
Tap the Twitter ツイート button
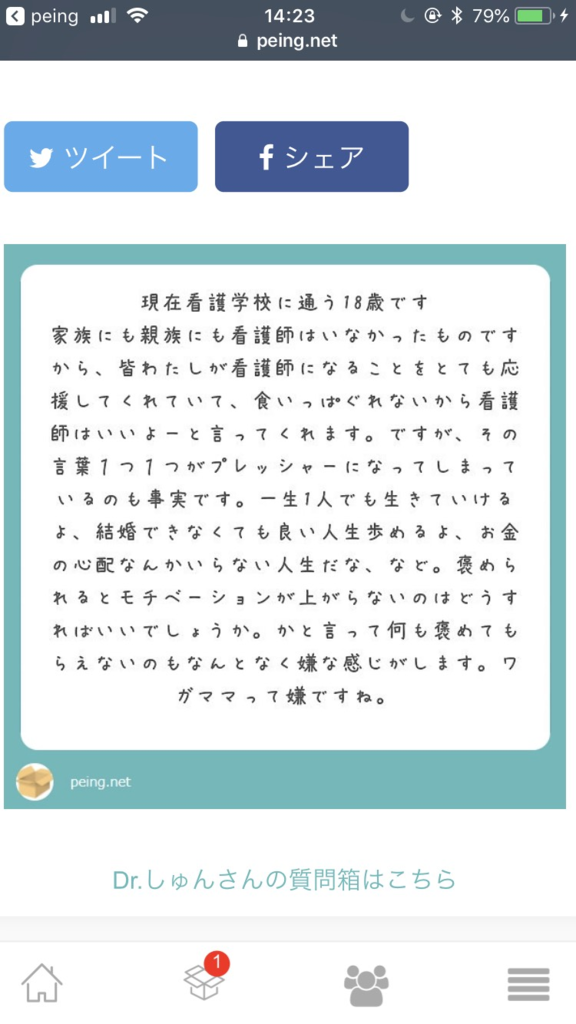click(101, 157)
